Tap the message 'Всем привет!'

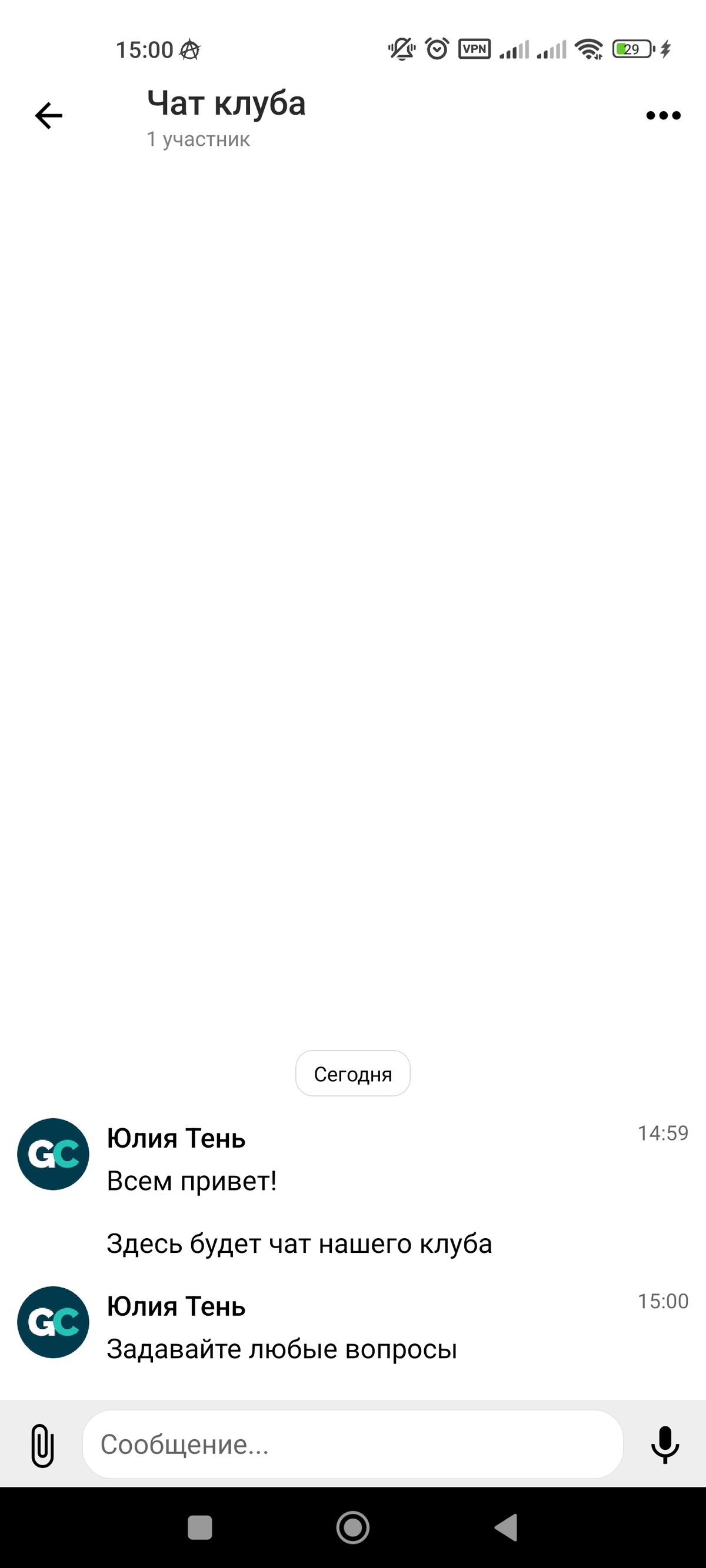192,1180
